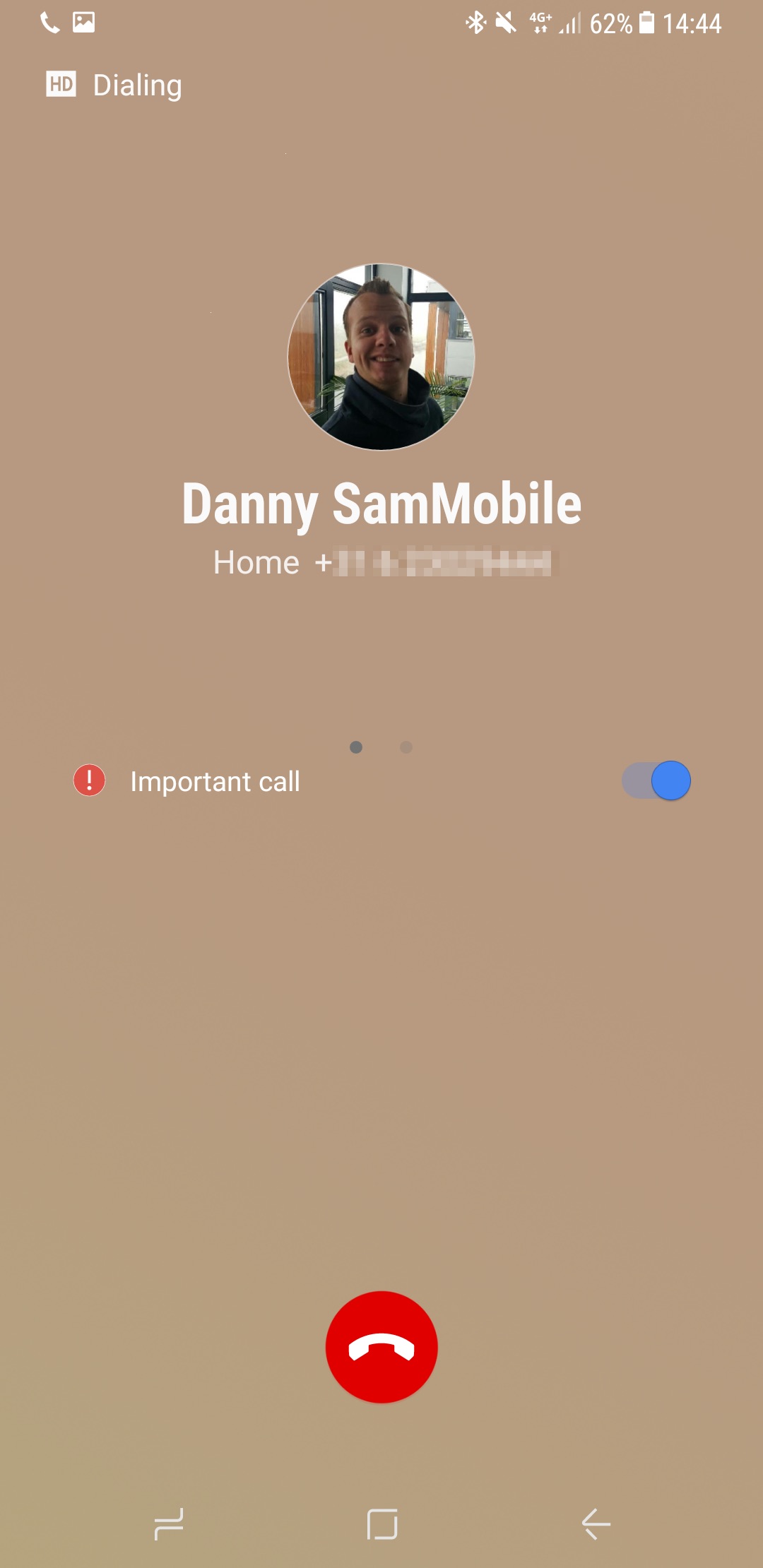This screenshot has height=1568, width=763.
Task: Open recent apps from the navigation bar
Action: point(169,1524)
